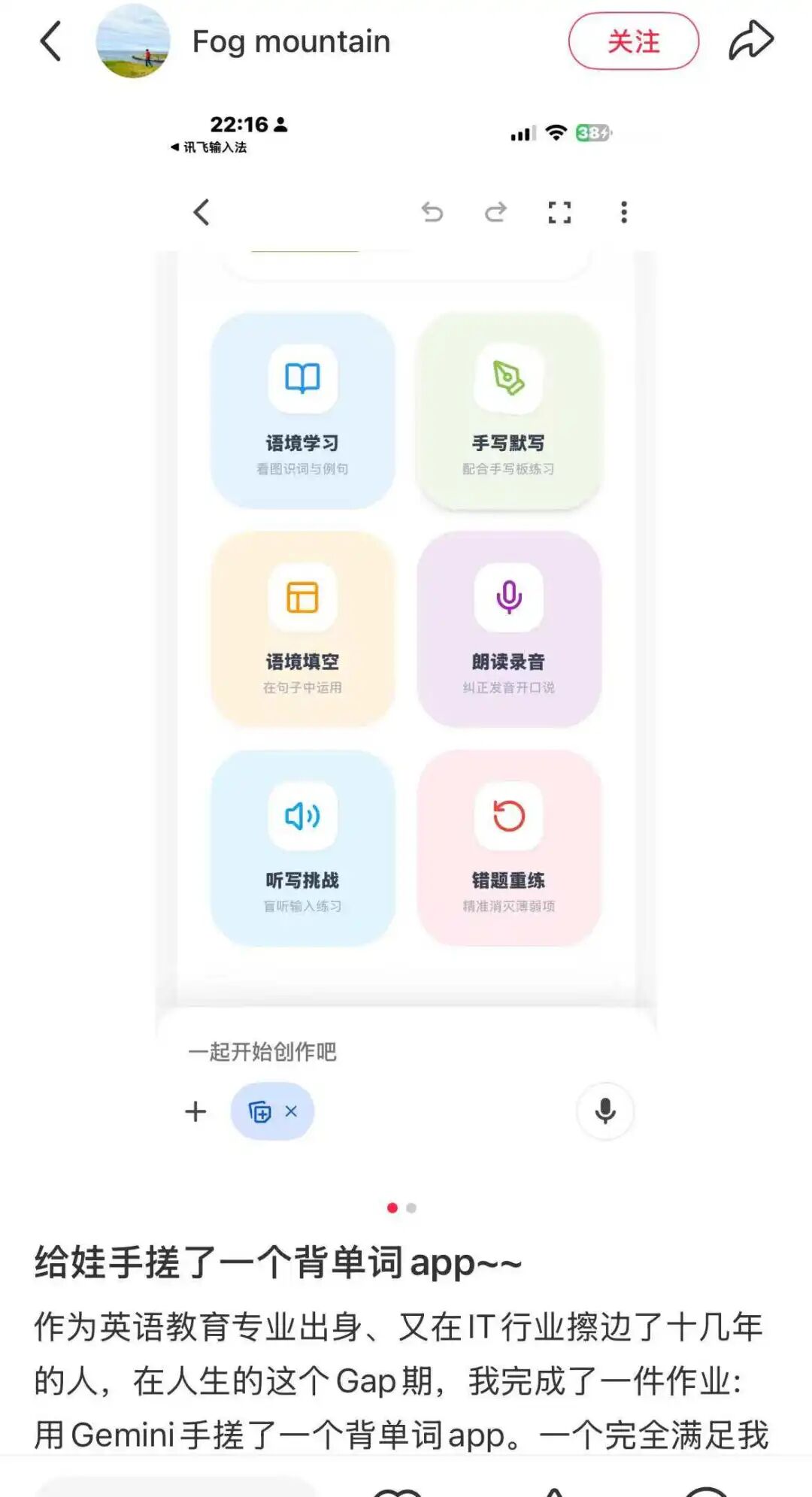Undo the last editing action
Image resolution: width=812 pixels, height=1497 pixels.
(432, 213)
